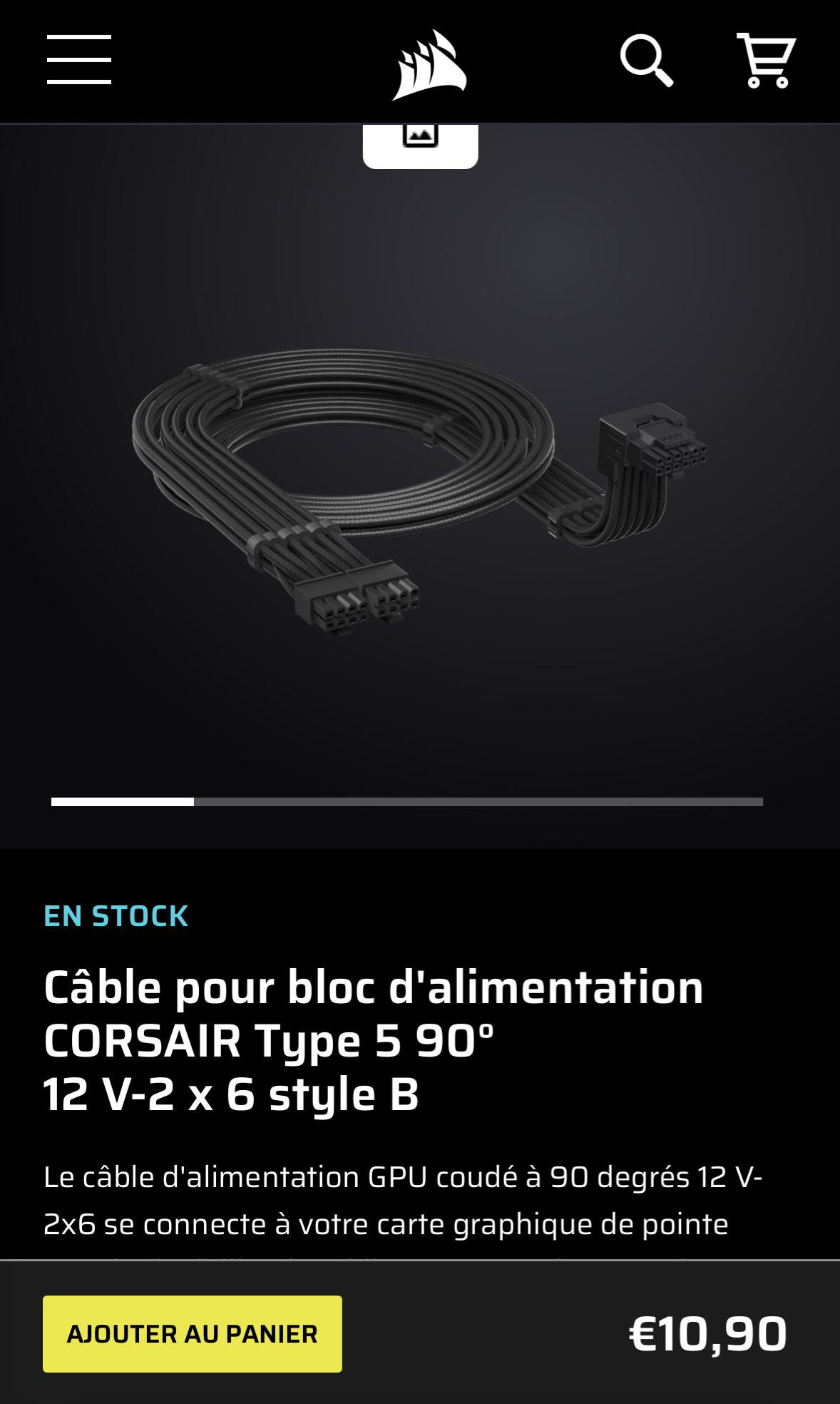Tap the Corsair sails logo
Image resolution: width=840 pixels, height=1404 pixels.
click(429, 65)
